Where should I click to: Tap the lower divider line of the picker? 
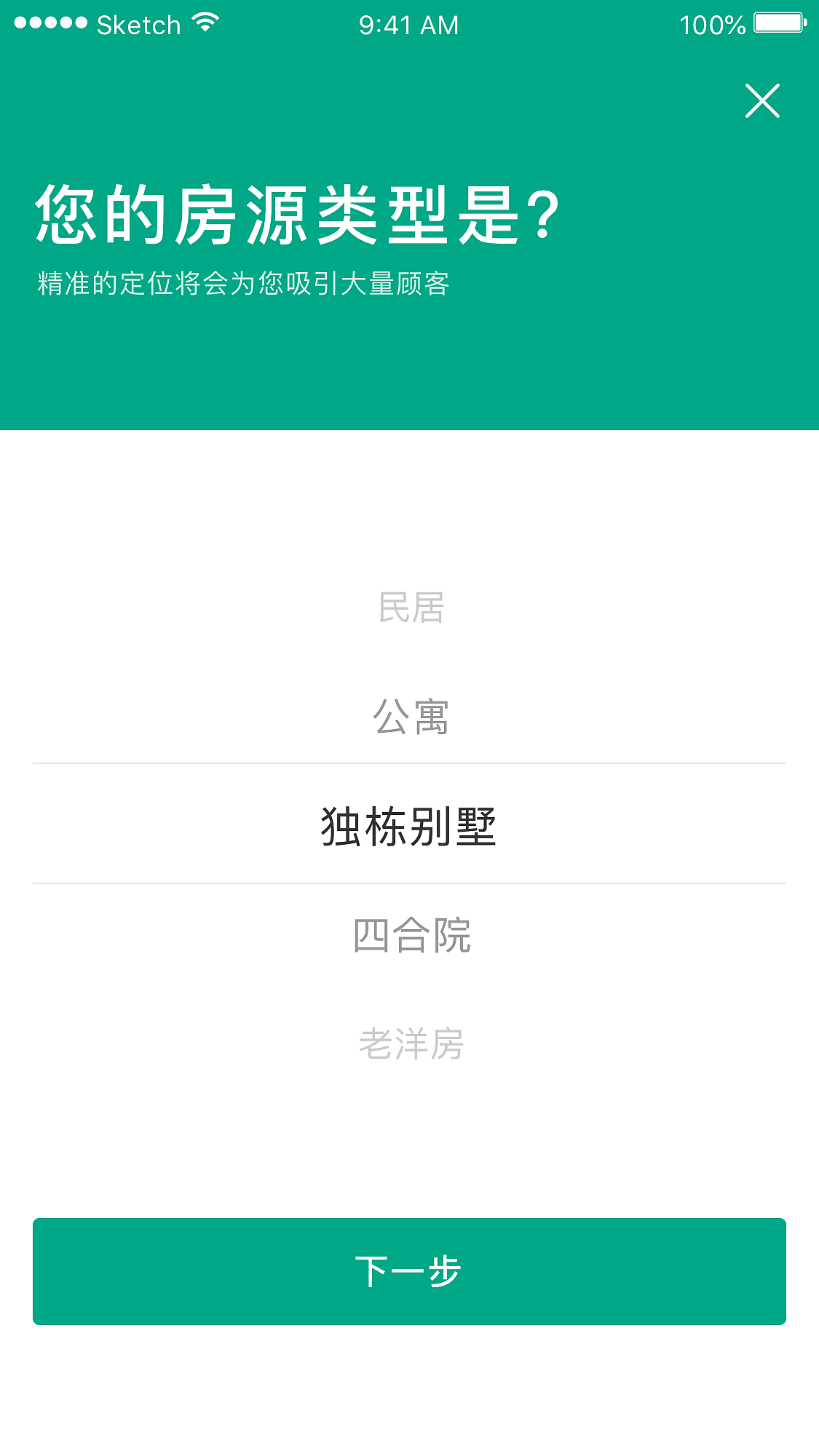pos(409,881)
